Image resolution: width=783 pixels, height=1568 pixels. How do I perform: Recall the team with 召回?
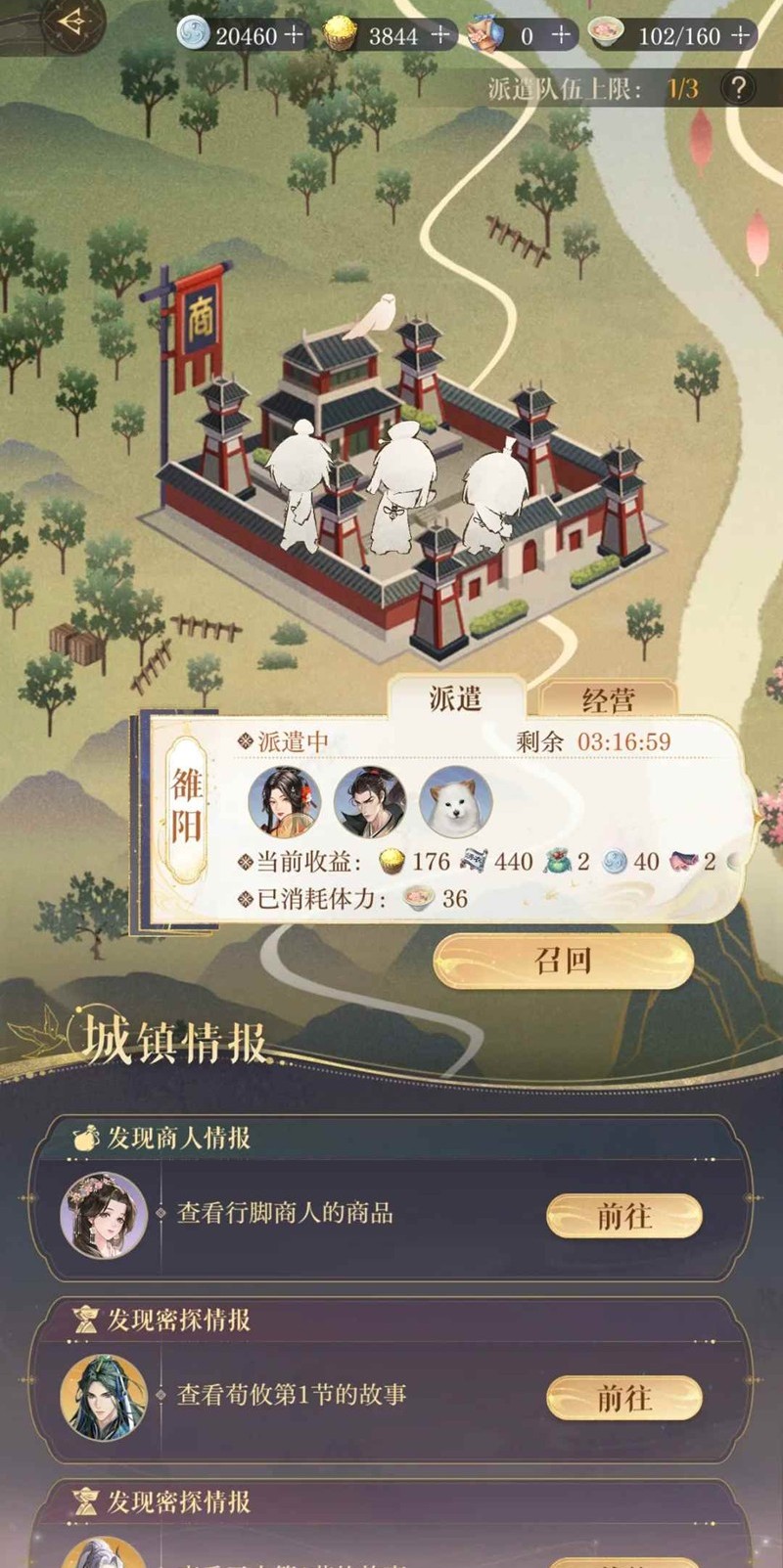[x=564, y=961]
